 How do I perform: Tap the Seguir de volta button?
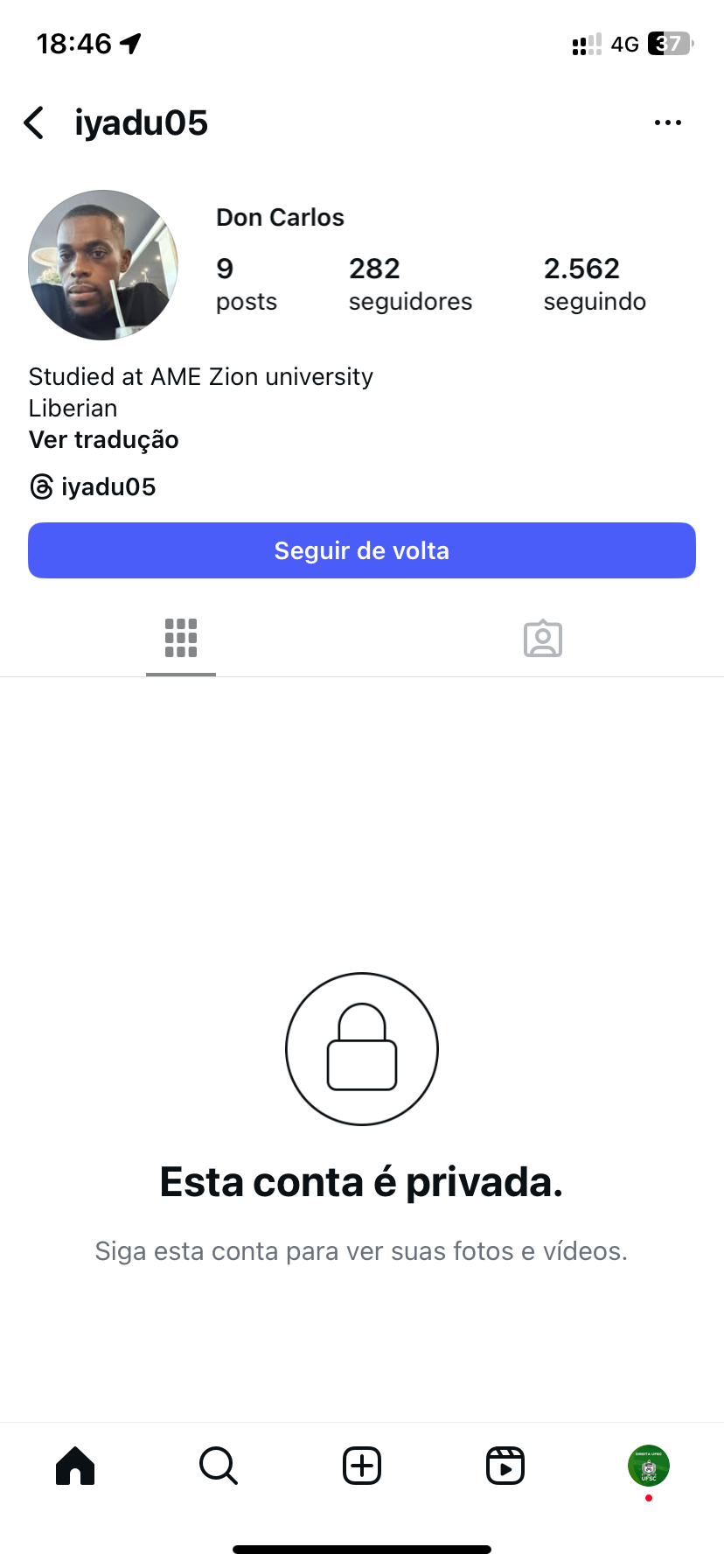[362, 550]
